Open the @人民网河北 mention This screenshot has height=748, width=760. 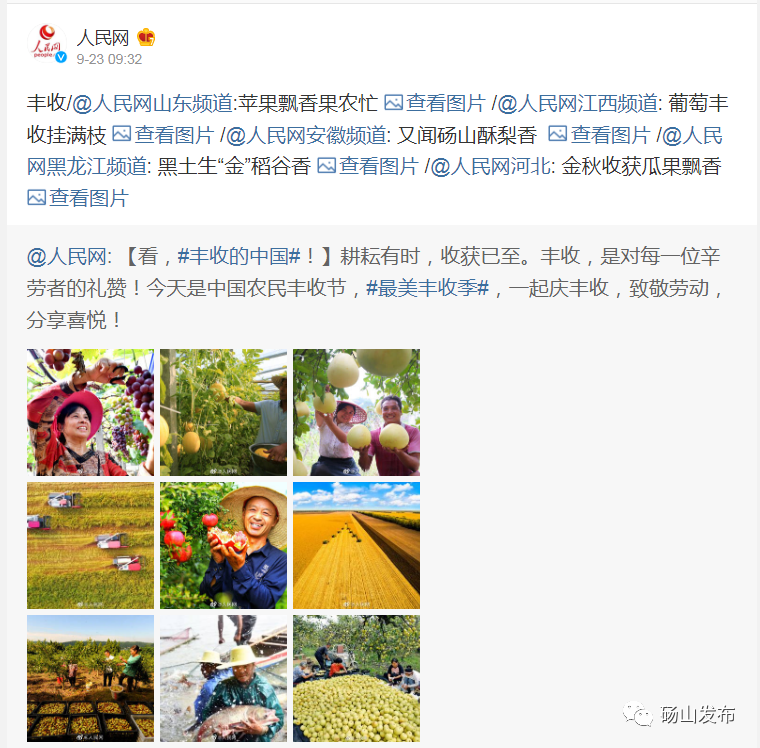pos(490,167)
